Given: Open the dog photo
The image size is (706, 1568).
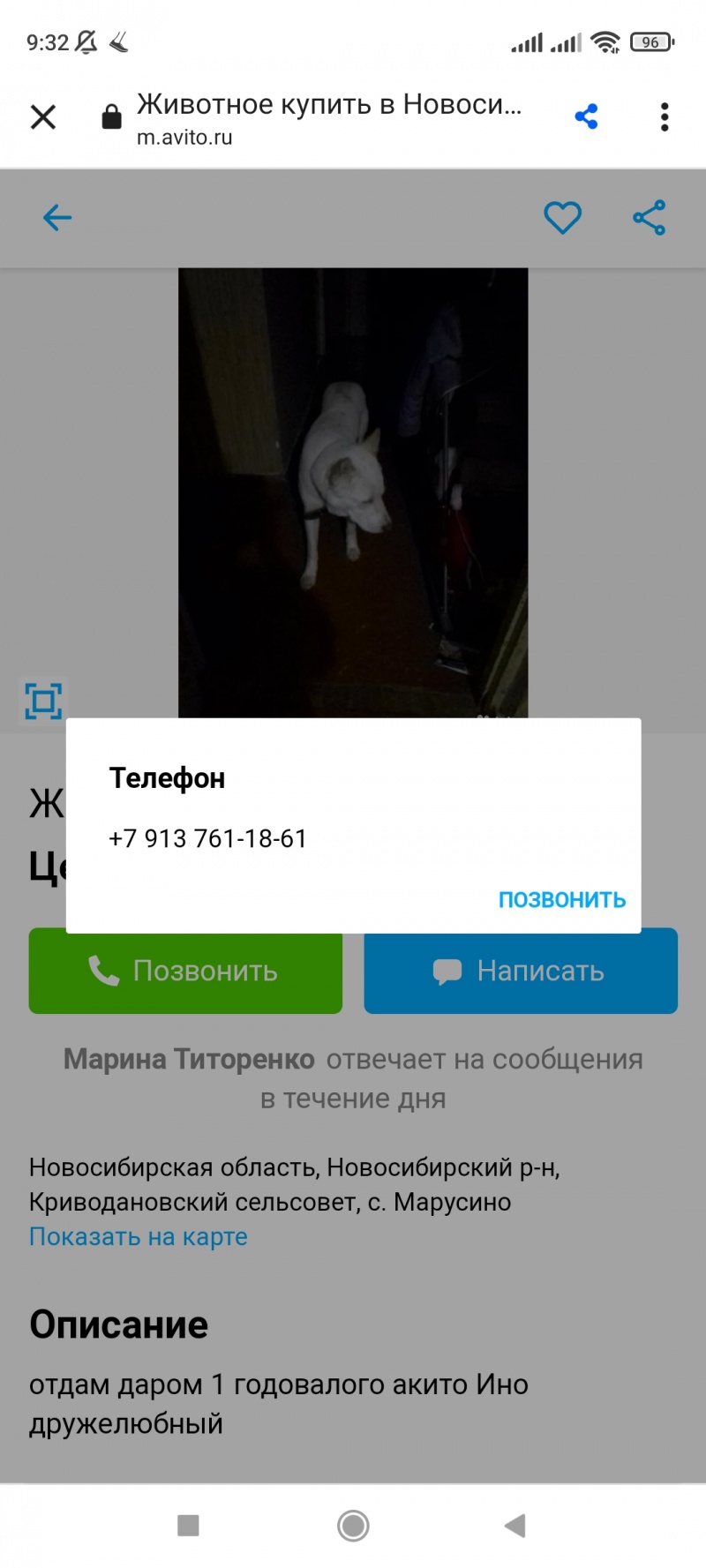Looking at the screenshot, I should (353, 492).
